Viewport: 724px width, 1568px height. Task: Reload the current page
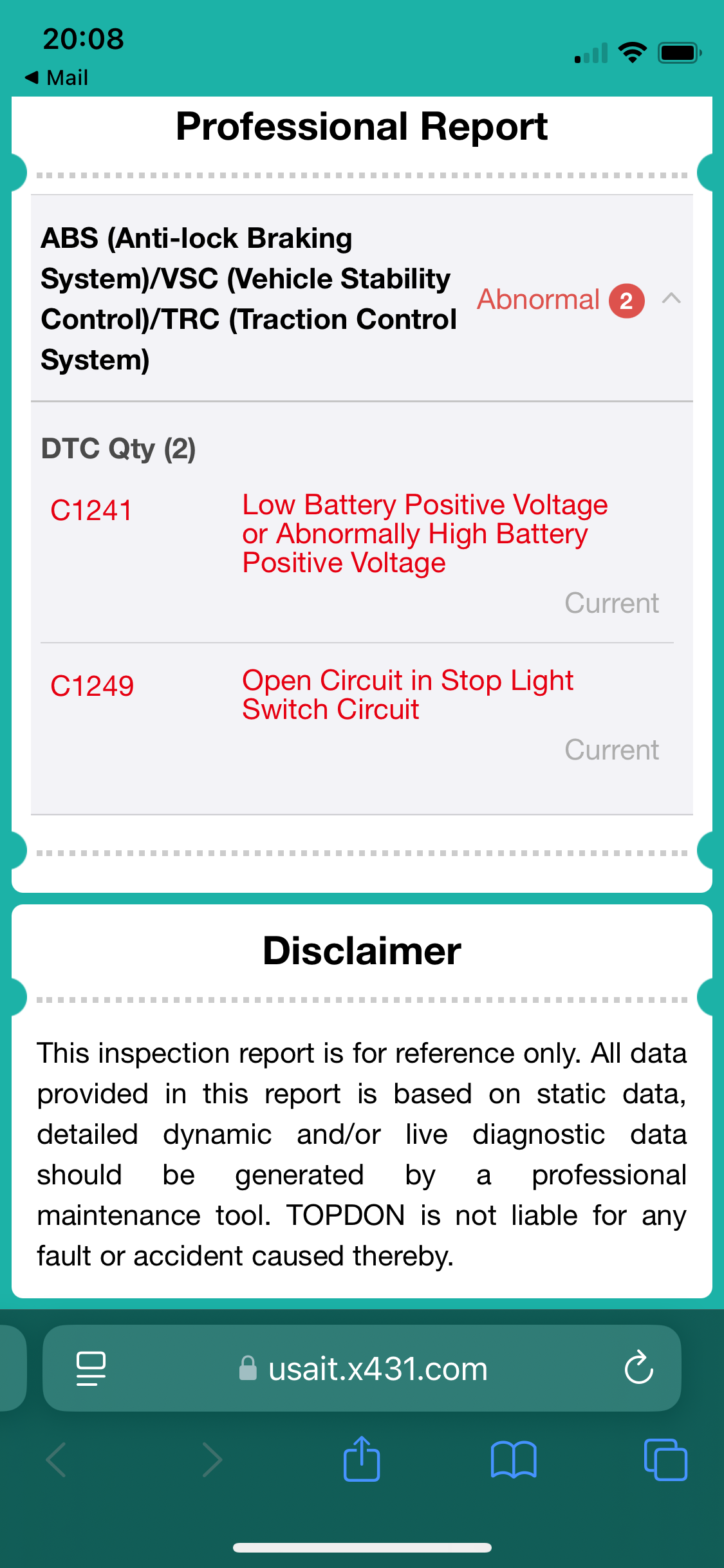click(x=639, y=1367)
